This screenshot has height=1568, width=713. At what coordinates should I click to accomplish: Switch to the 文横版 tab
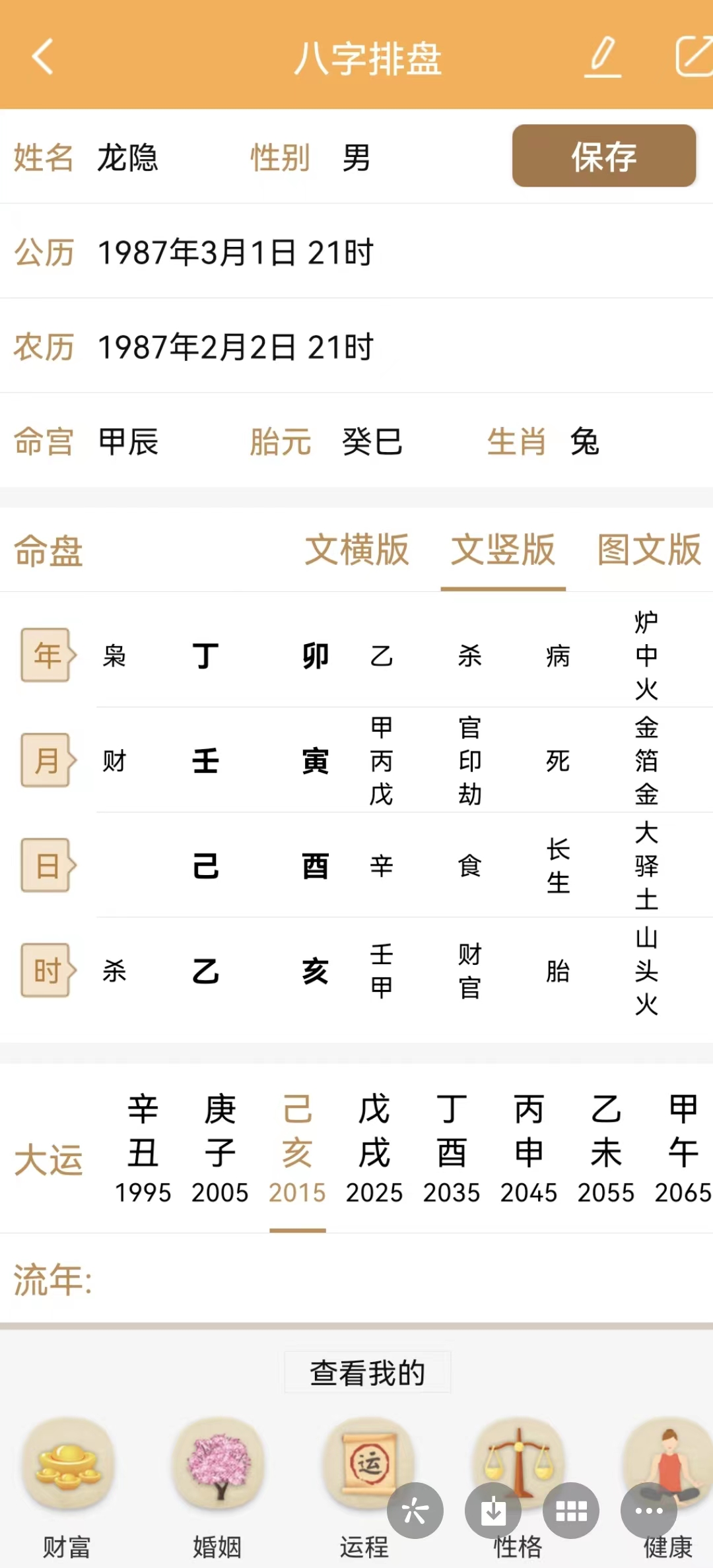point(357,550)
